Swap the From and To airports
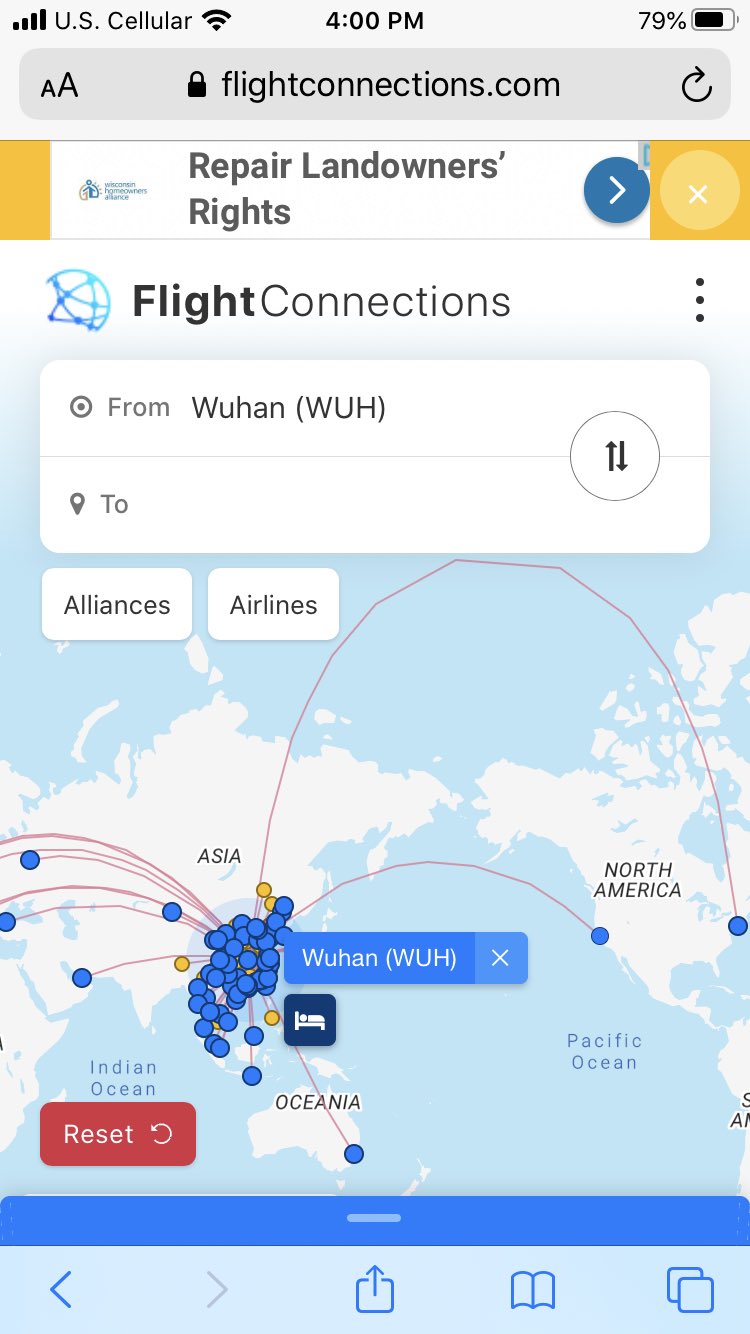Viewport: 750px width, 1334px height. click(615, 456)
